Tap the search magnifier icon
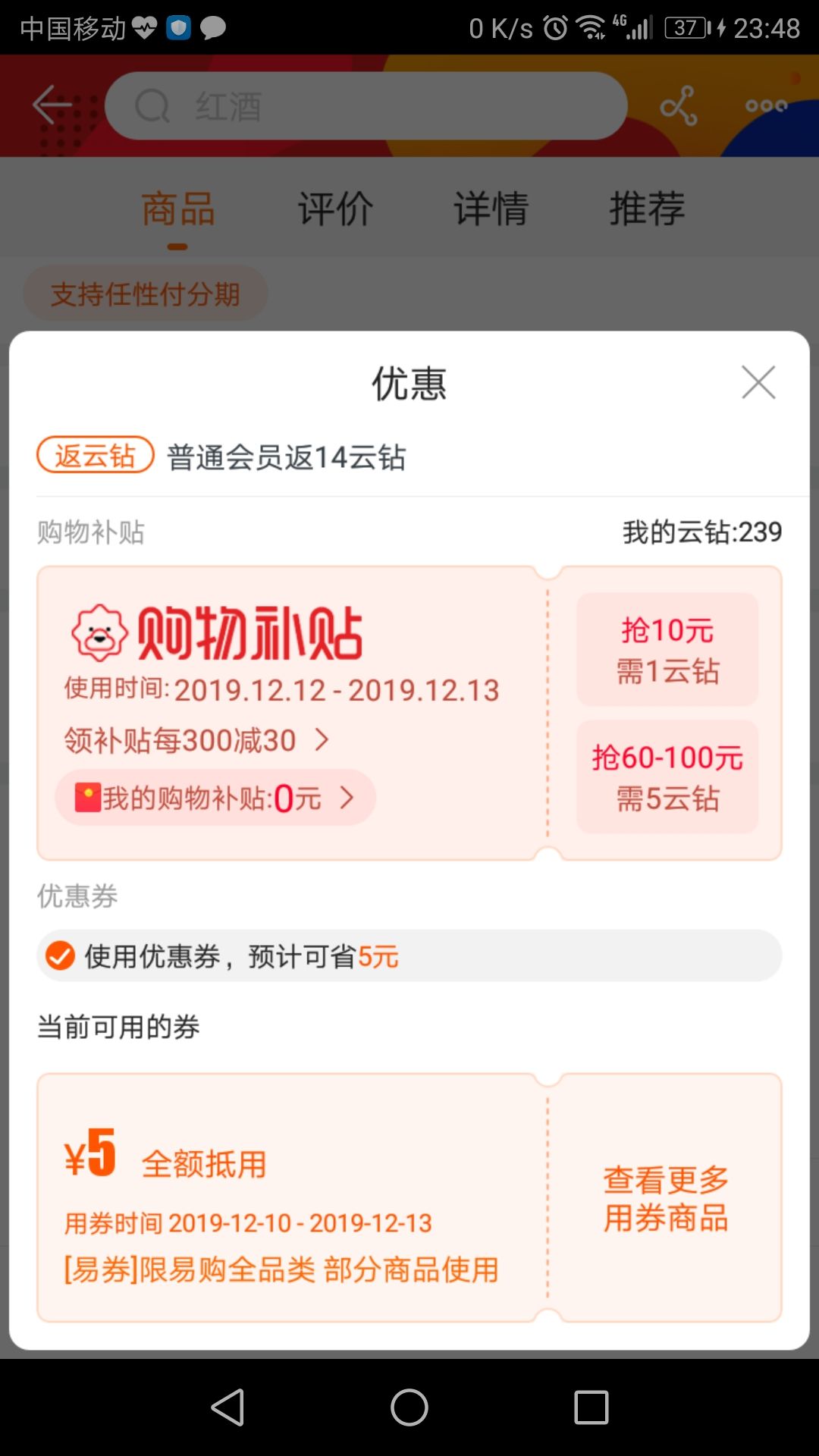The image size is (819, 1456). 152,106
